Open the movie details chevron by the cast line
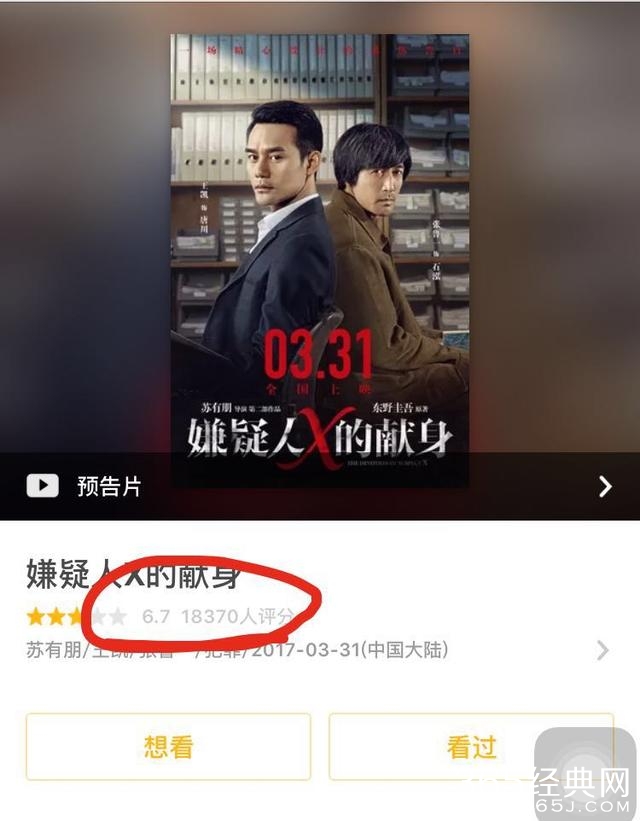640x821 pixels. (602, 651)
